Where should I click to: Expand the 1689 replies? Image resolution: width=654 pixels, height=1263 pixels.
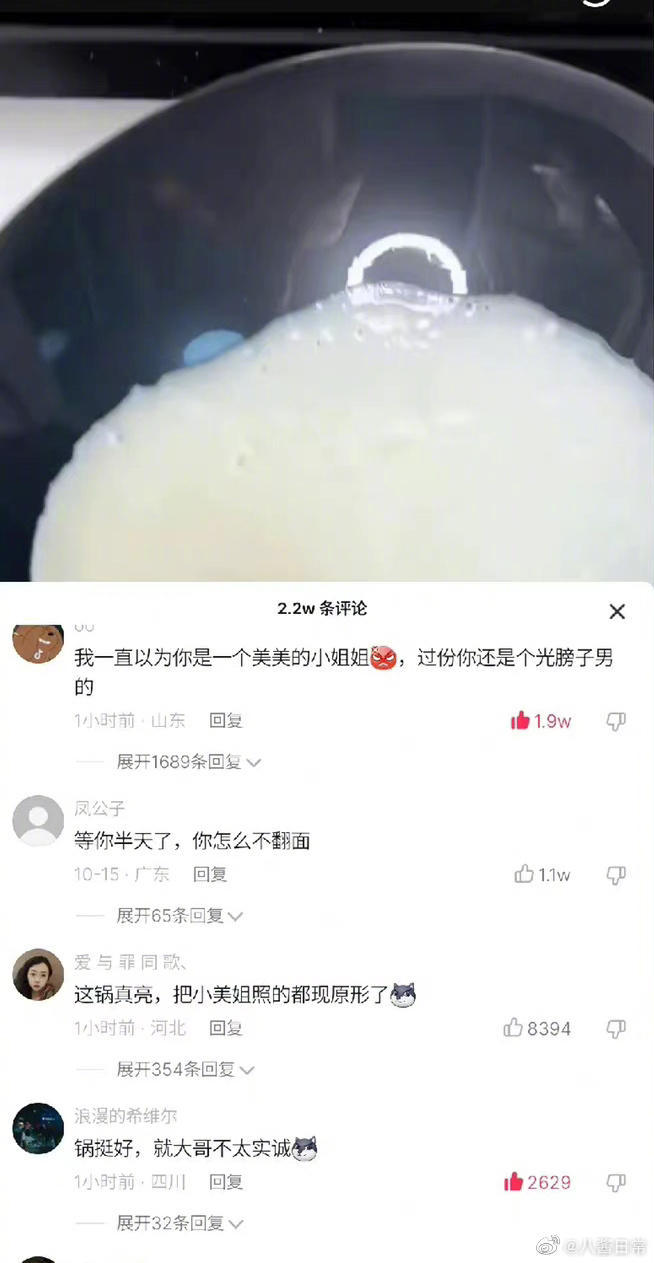pyautogui.click(x=188, y=762)
